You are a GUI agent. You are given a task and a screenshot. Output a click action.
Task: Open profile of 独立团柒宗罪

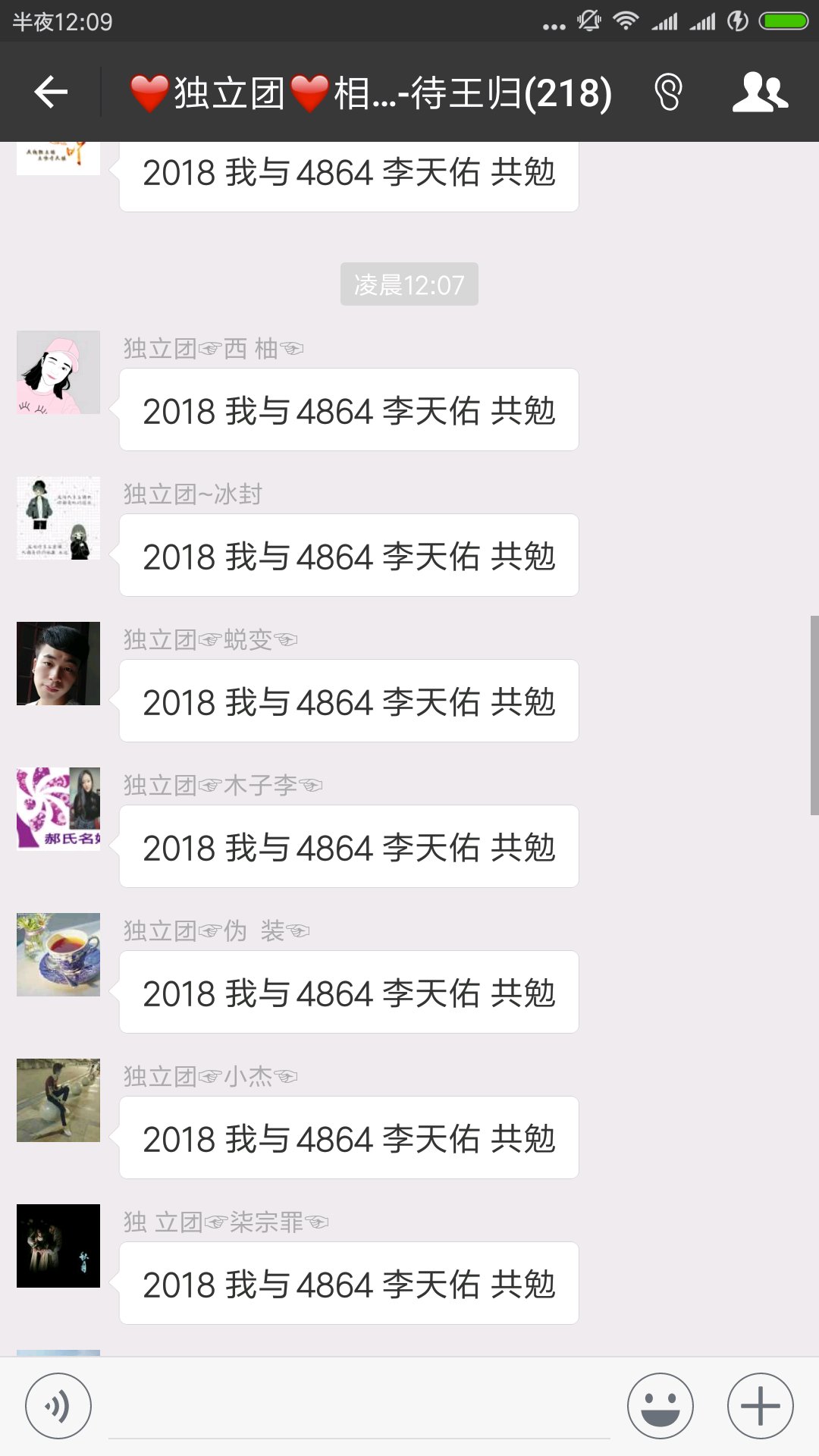pyautogui.click(x=58, y=1246)
